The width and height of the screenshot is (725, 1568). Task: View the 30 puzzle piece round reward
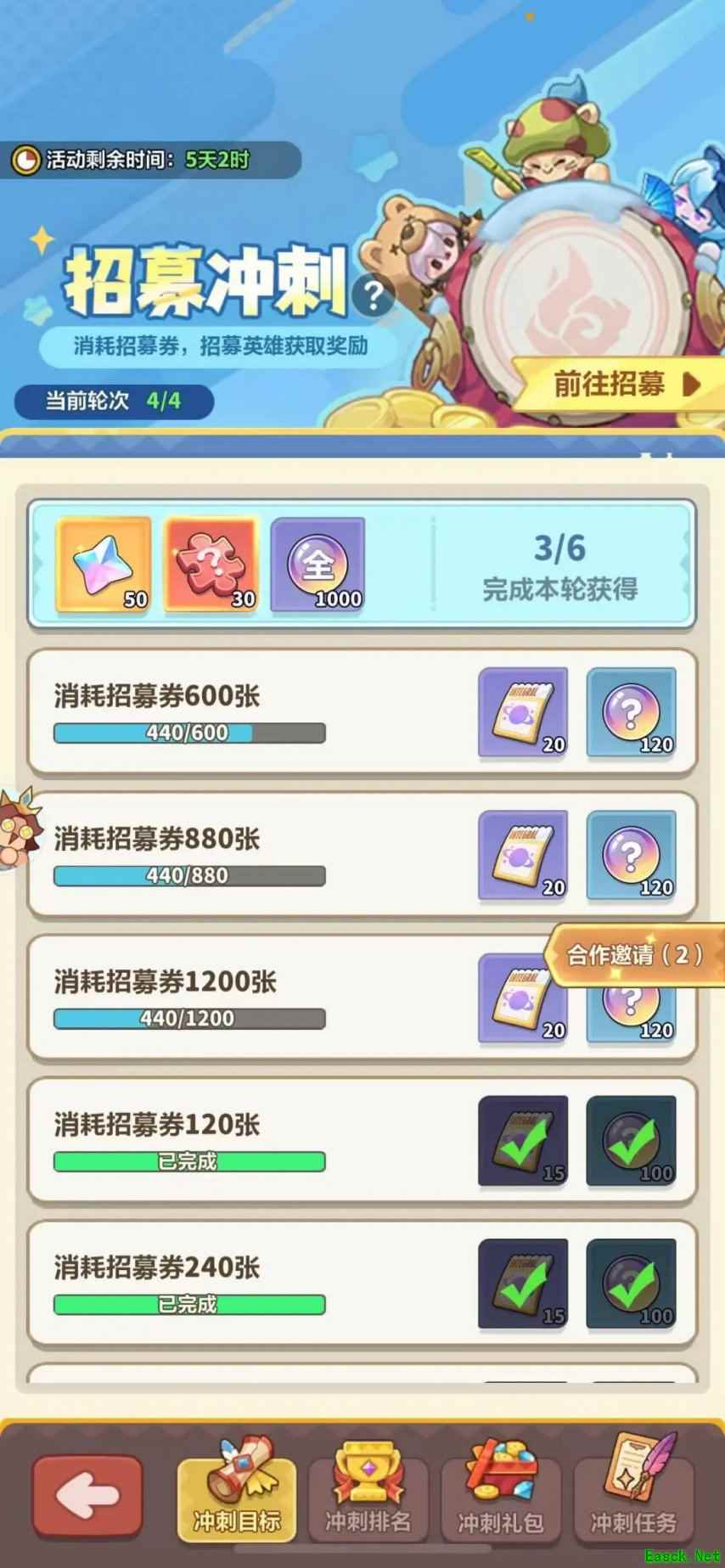click(x=211, y=565)
